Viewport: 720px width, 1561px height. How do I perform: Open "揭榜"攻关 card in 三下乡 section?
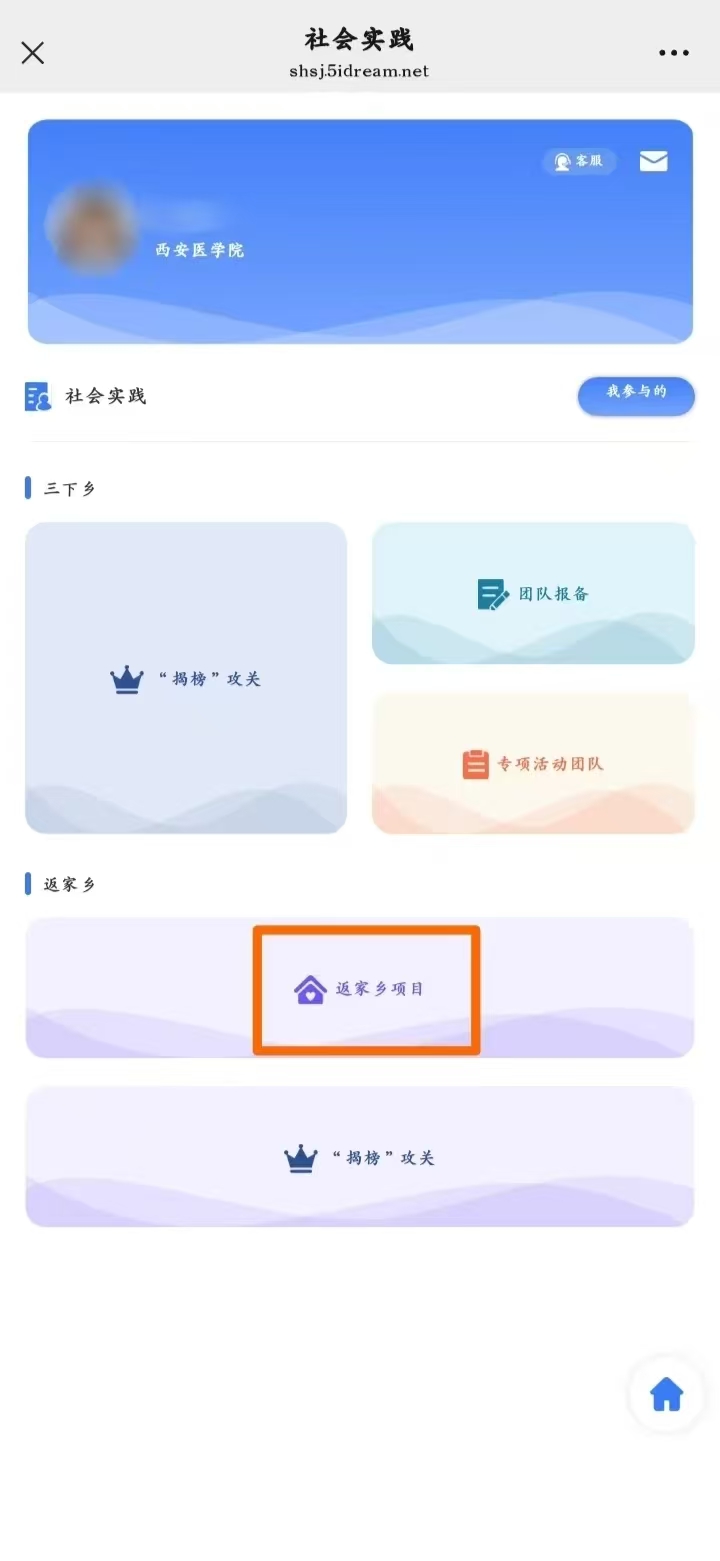pos(186,678)
